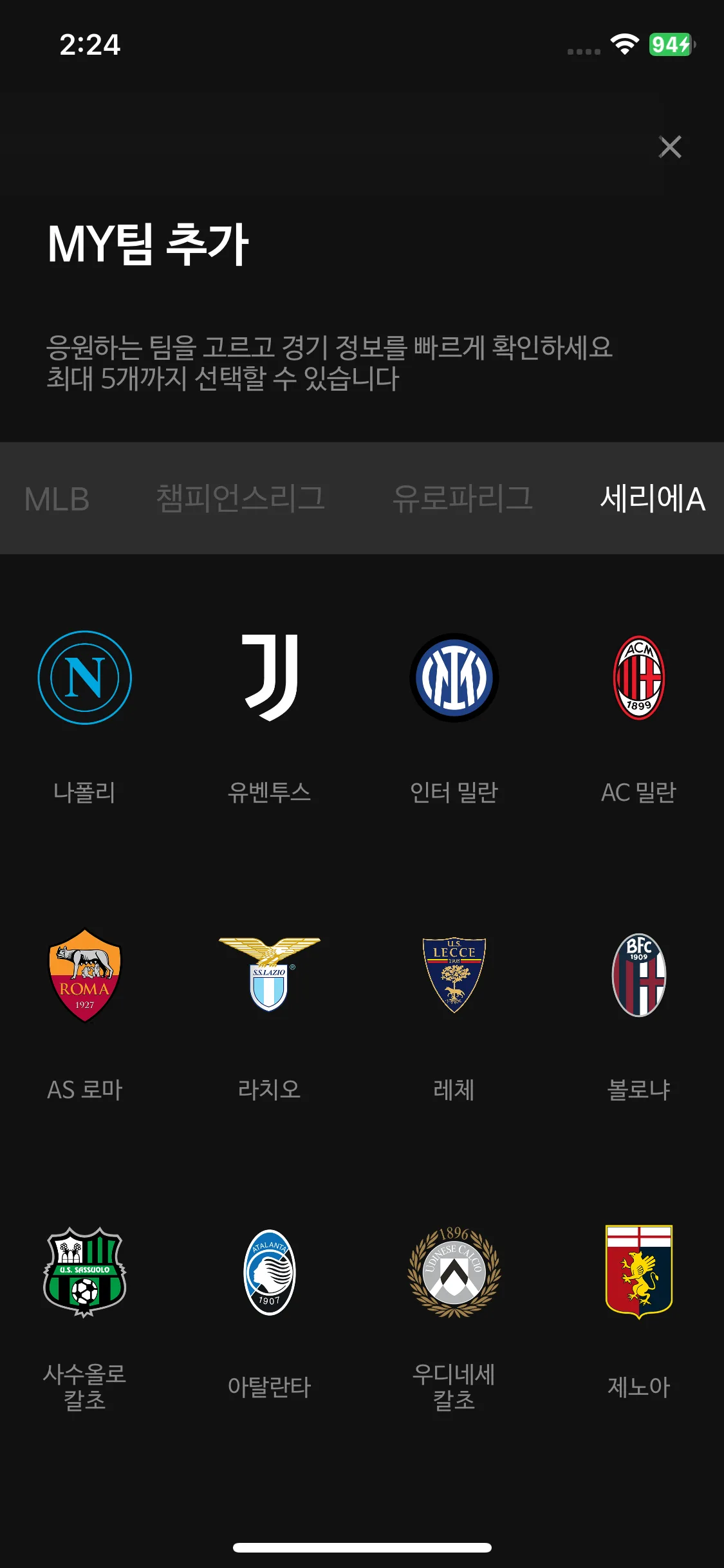Switch to the MLB tab
724x1568 pixels.
57,499
